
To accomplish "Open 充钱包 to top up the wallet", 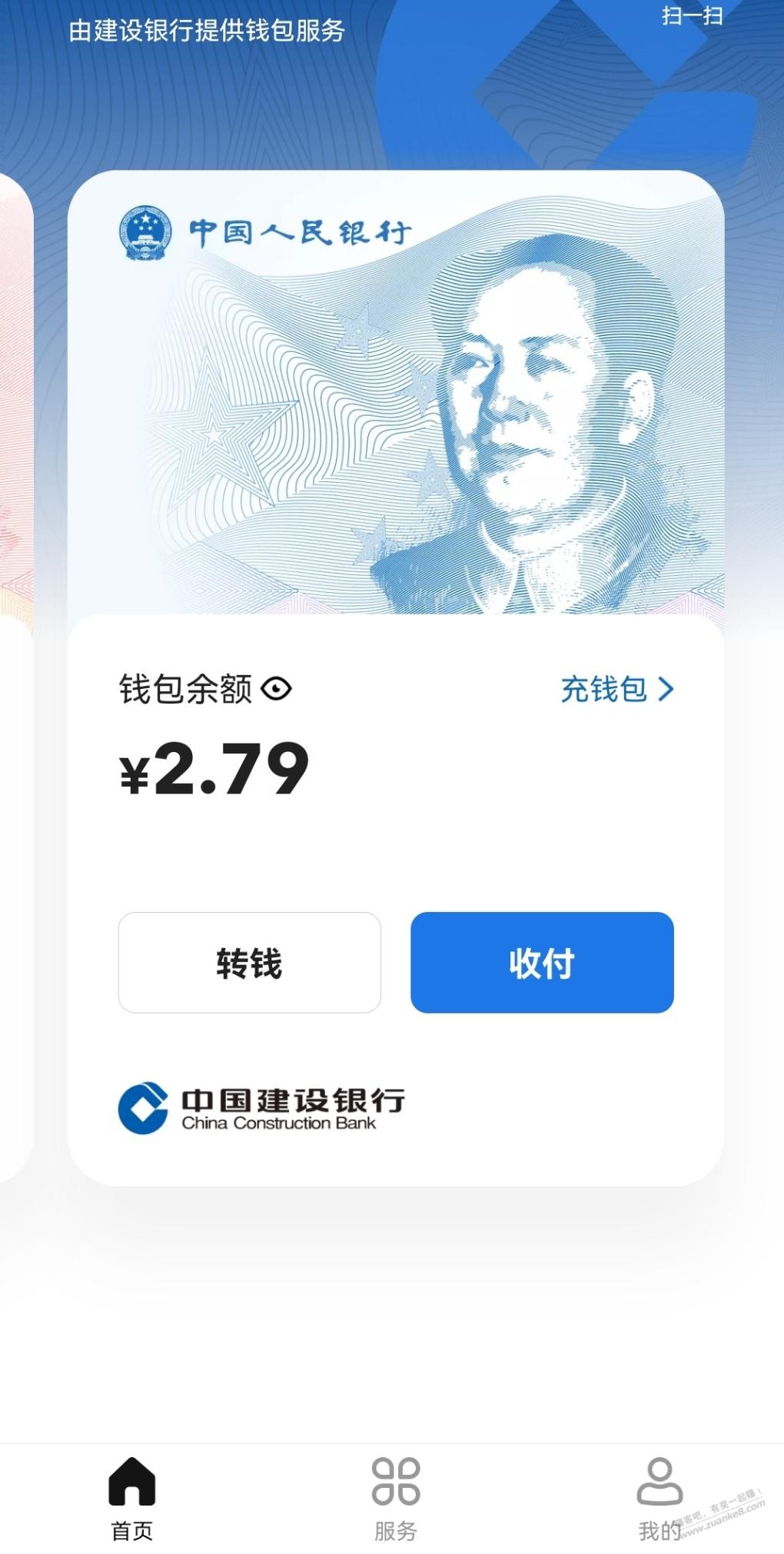I will click(x=616, y=690).
